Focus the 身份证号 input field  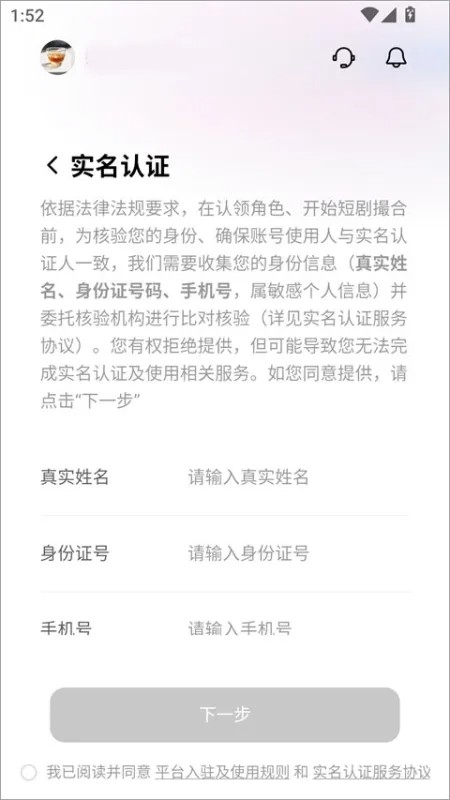point(298,553)
